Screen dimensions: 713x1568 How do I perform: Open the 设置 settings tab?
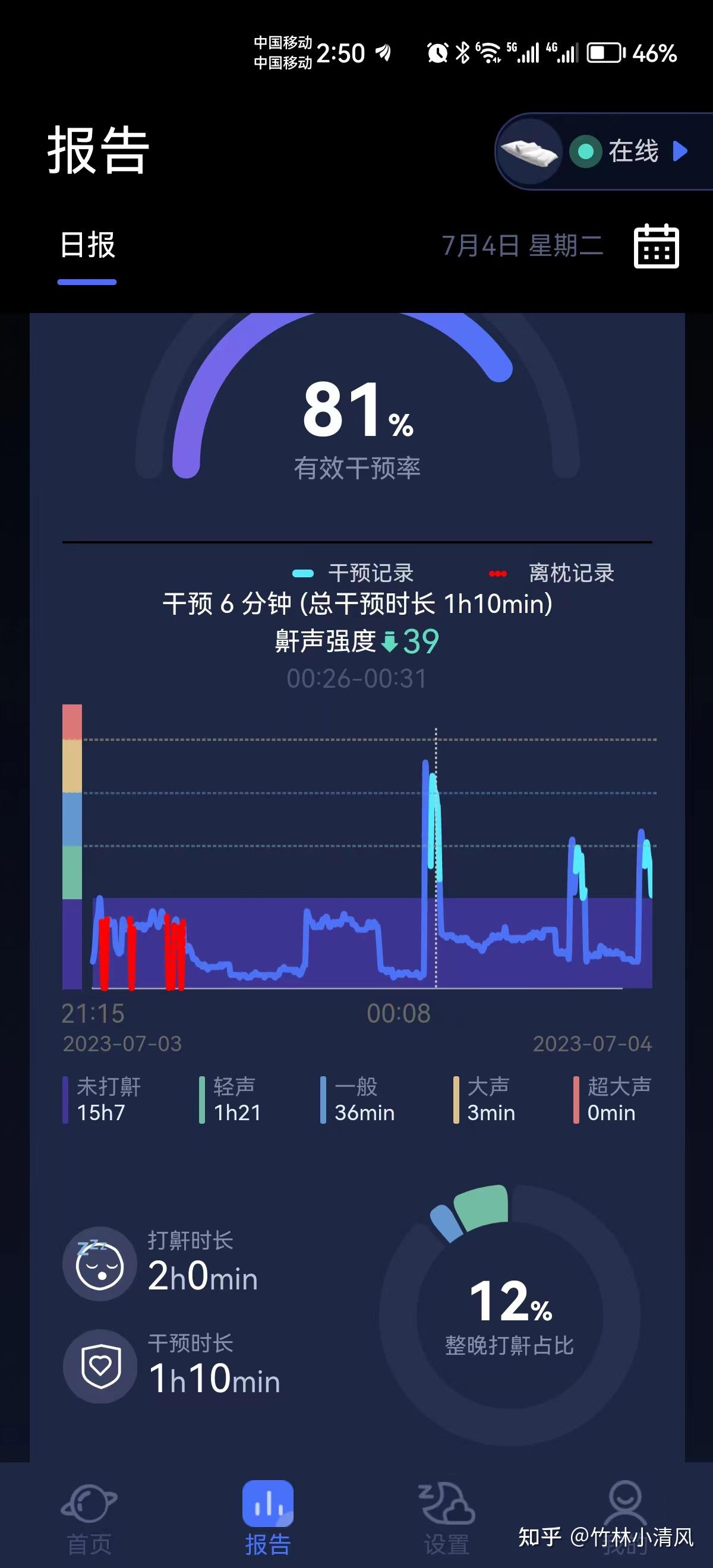coord(446,1517)
